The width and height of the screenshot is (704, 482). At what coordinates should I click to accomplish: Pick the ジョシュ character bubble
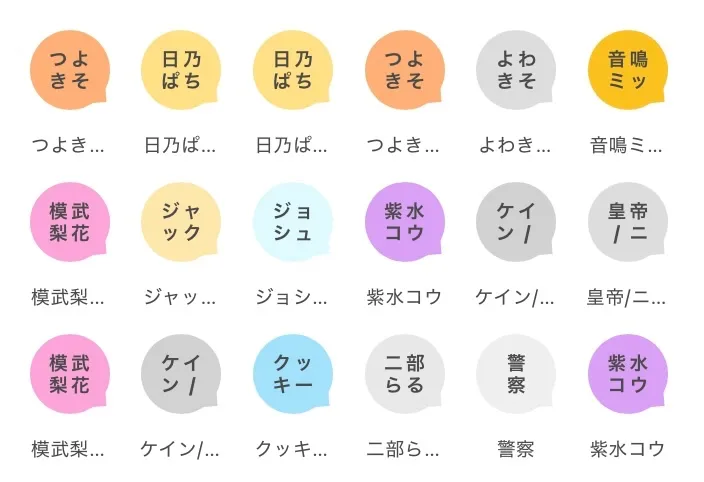[292, 221]
